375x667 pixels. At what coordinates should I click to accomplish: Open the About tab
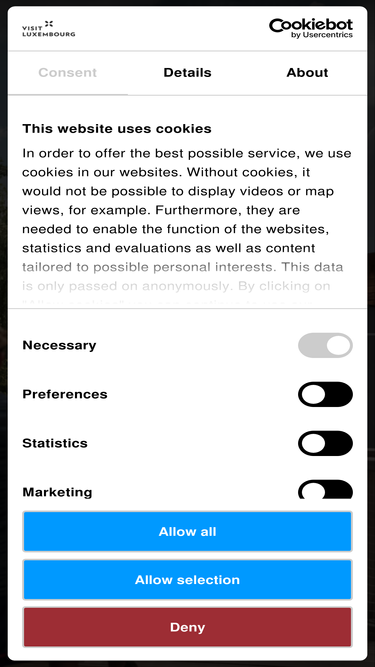[307, 73]
